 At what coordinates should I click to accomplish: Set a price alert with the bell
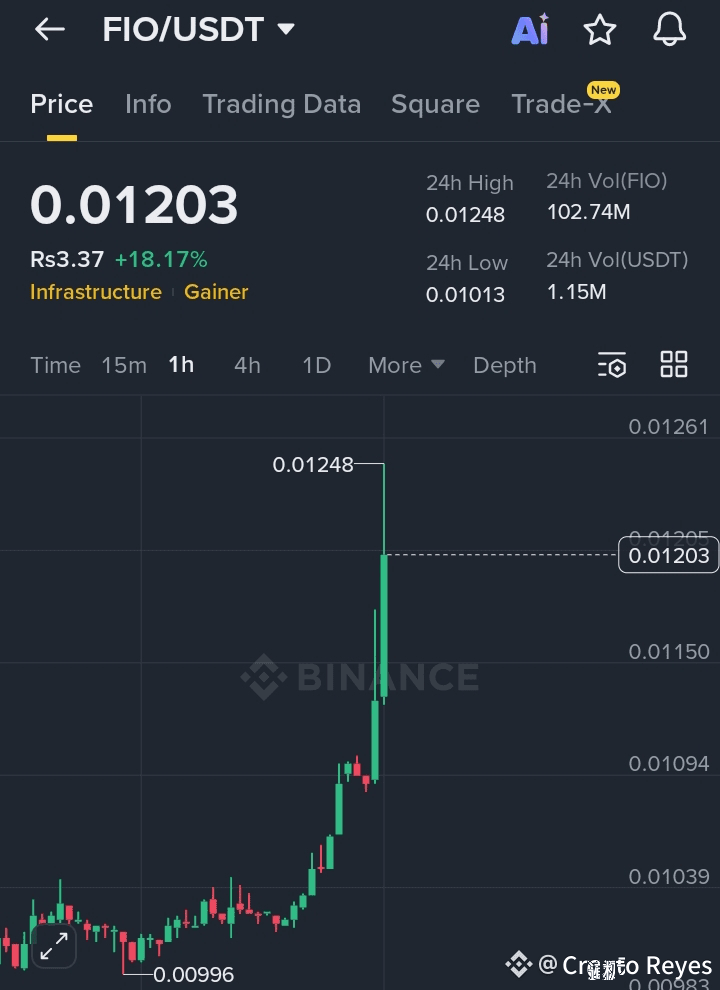tap(670, 30)
